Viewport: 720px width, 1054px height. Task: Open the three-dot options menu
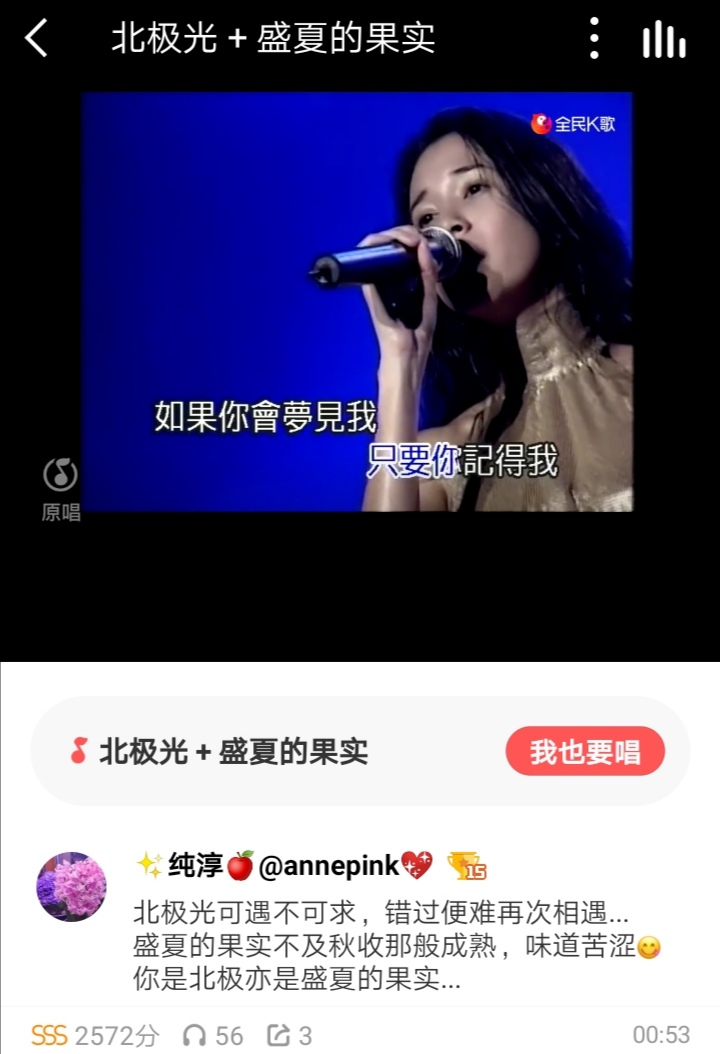[597, 38]
